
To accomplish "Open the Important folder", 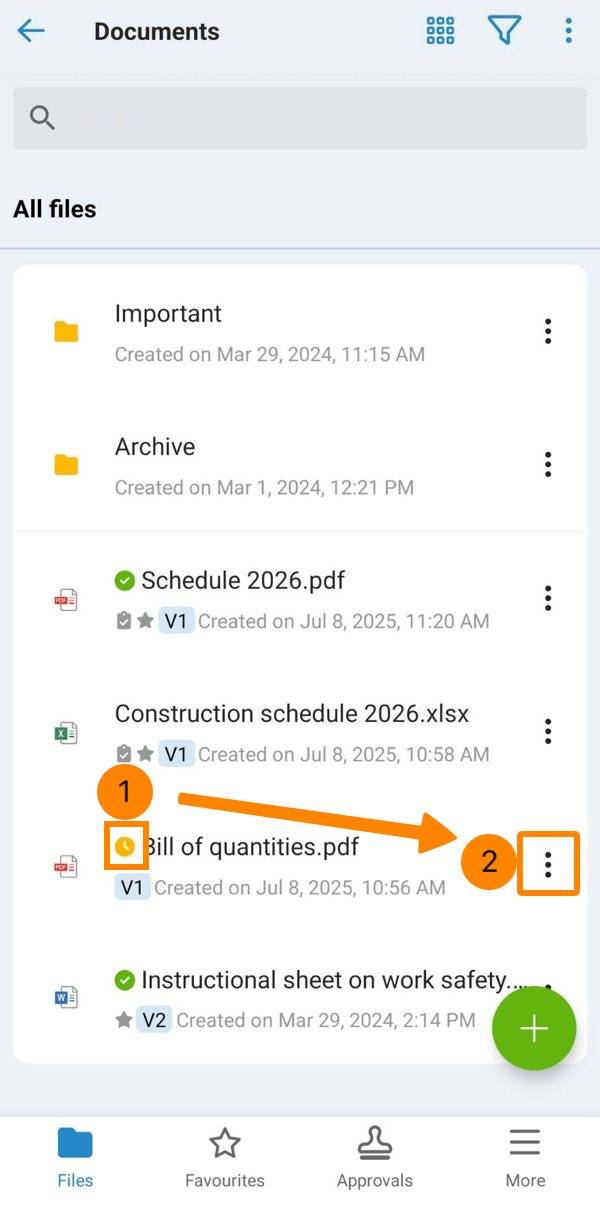I will point(300,331).
